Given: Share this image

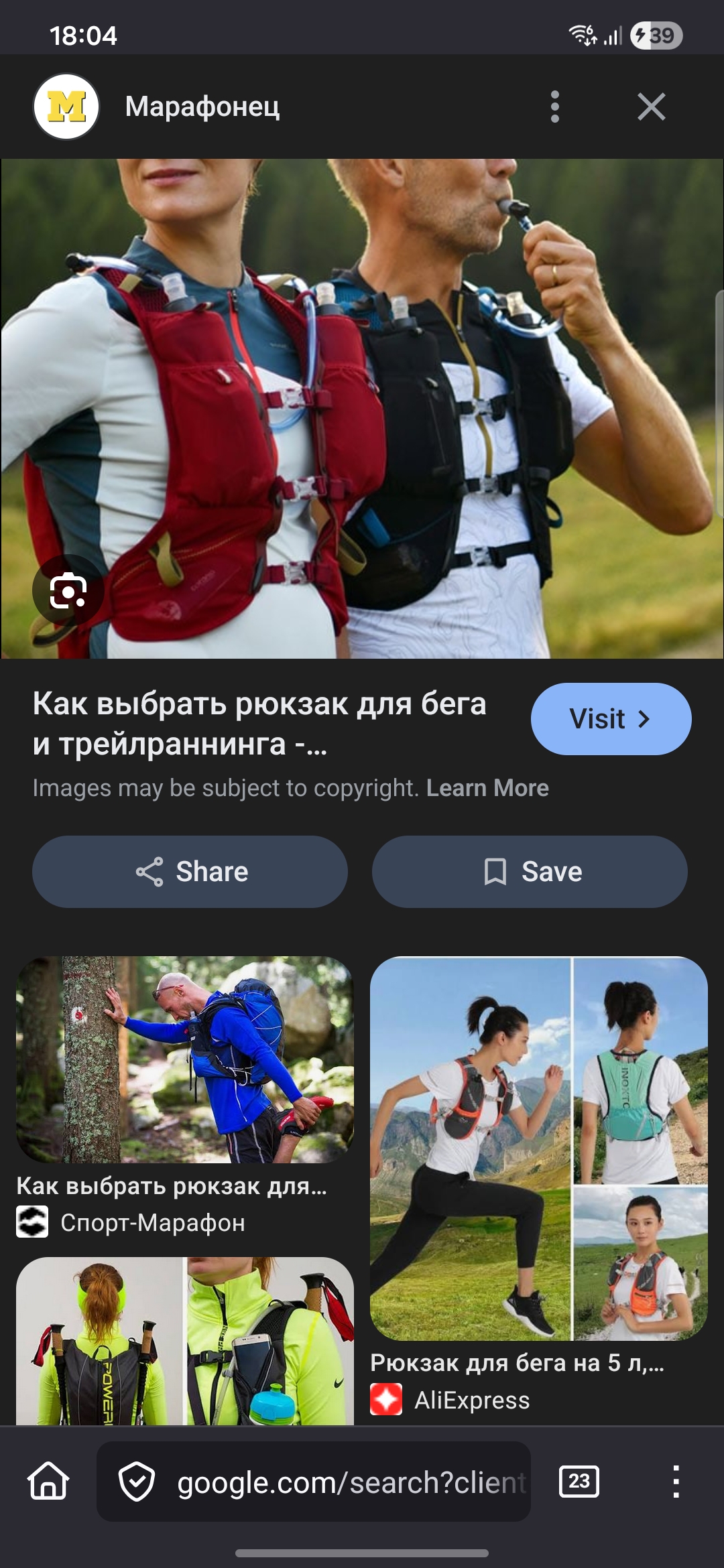Looking at the screenshot, I should pos(190,872).
